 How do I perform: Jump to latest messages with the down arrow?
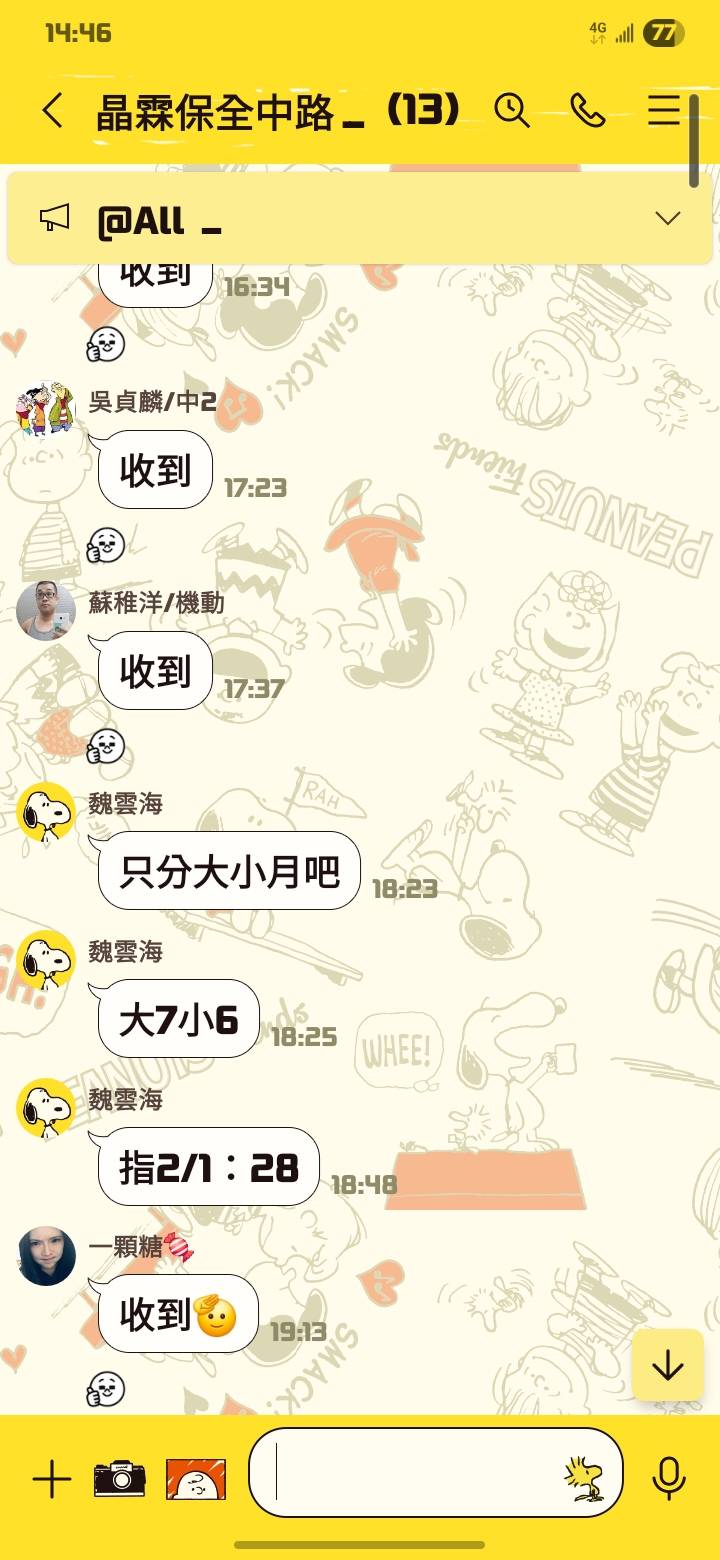(667, 1365)
